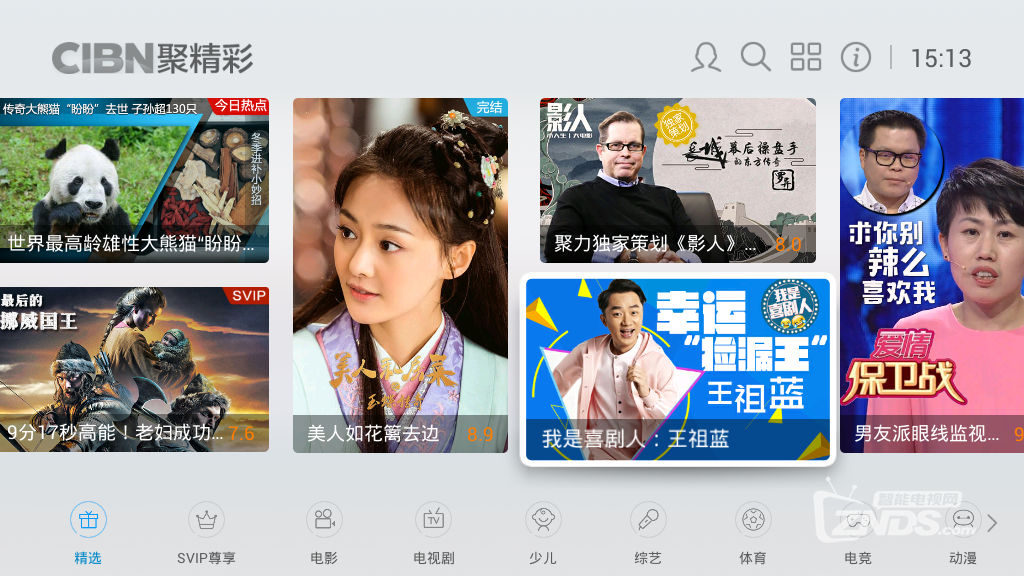Switch to the 电影 tab

pos(324,533)
